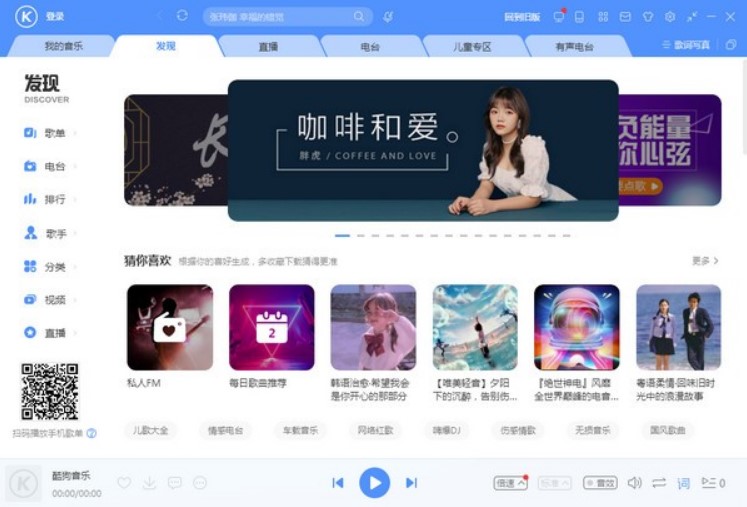Open 分类 in the sidebar
Viewport: 747px width, 507px height.
pyautogui.click(x=54, y=267)
